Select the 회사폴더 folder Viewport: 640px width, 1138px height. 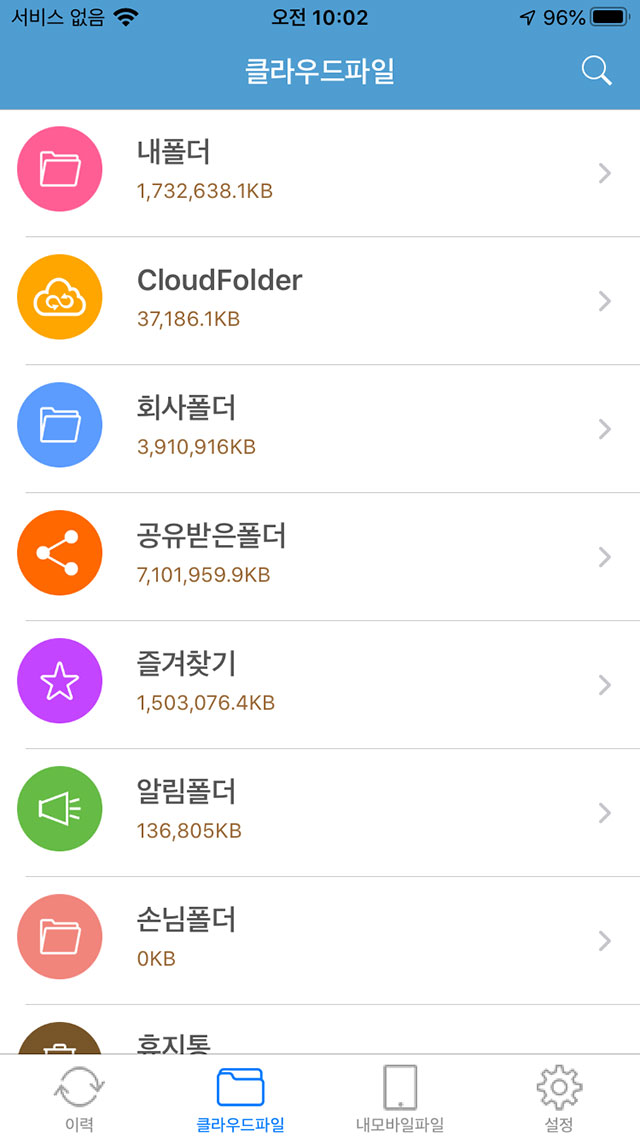pyautogui.click(x=320, y=428)
